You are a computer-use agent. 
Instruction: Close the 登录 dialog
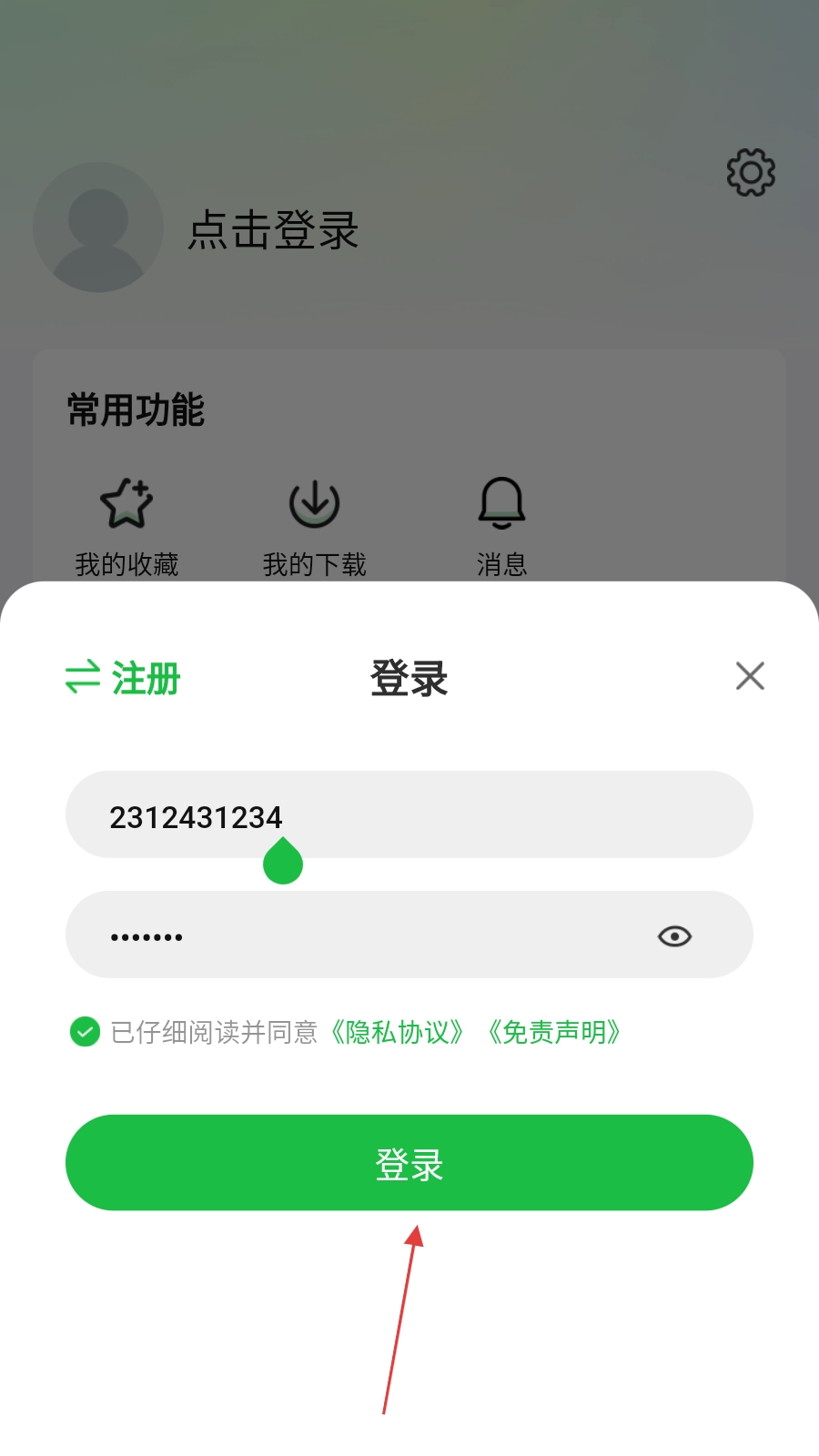click(x=750, y=676)
